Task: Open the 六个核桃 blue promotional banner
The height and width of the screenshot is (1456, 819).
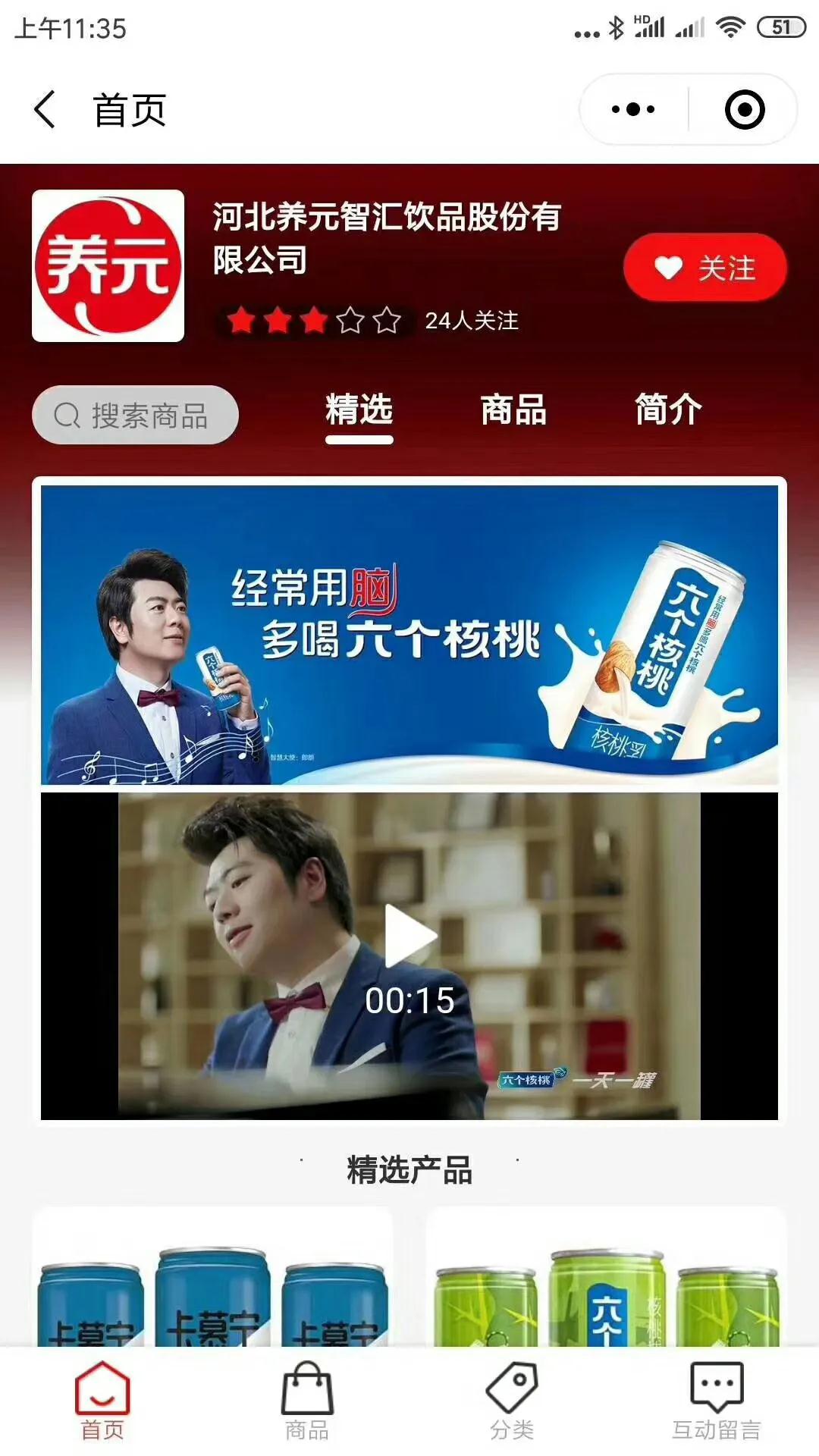Action: 409,634
